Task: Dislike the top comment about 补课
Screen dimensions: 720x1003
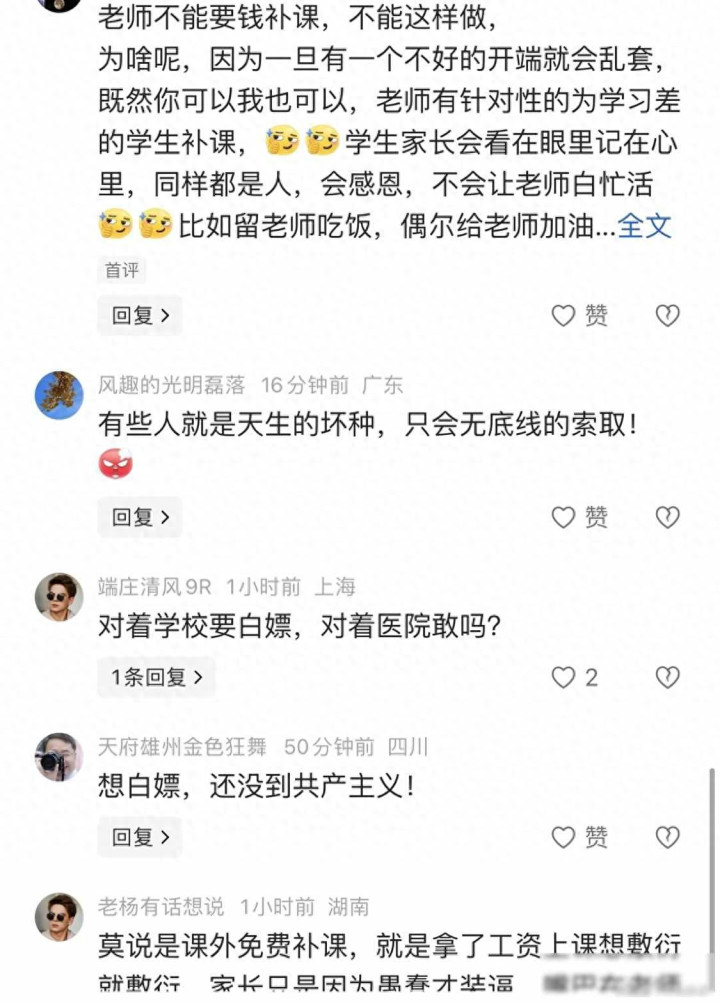Action: point(668,315)
